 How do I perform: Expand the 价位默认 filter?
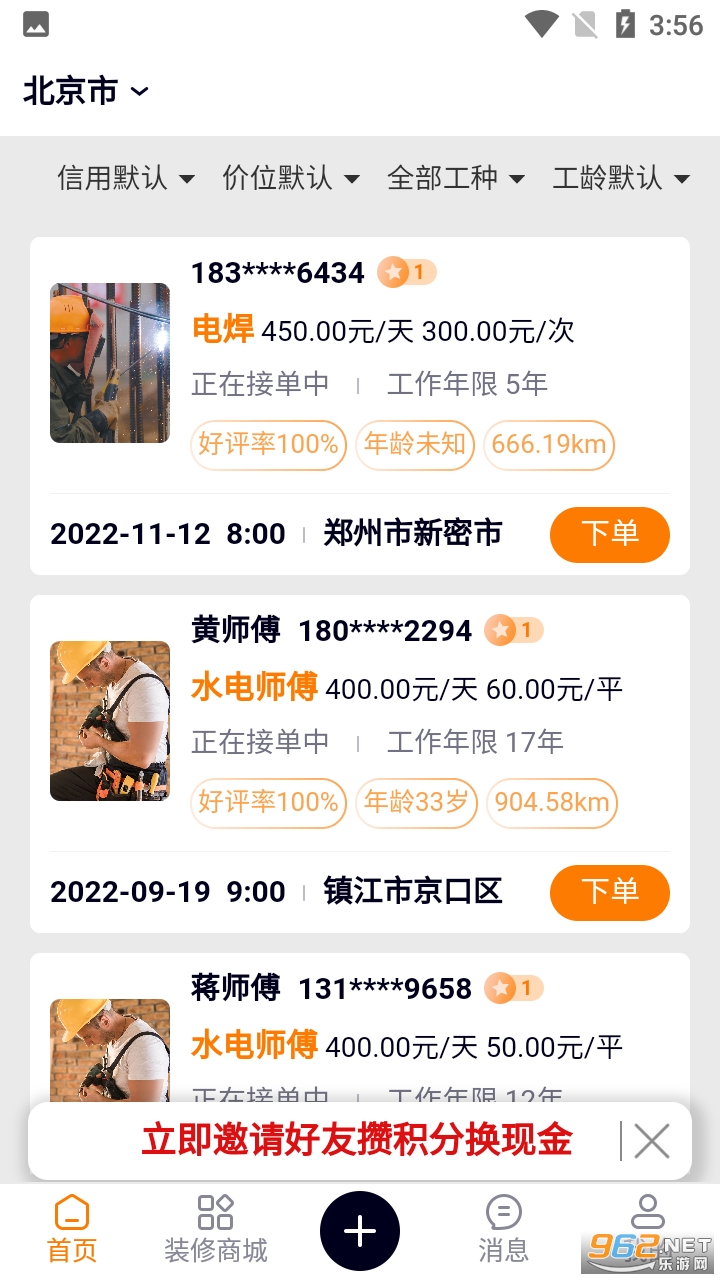pos(291,178)
